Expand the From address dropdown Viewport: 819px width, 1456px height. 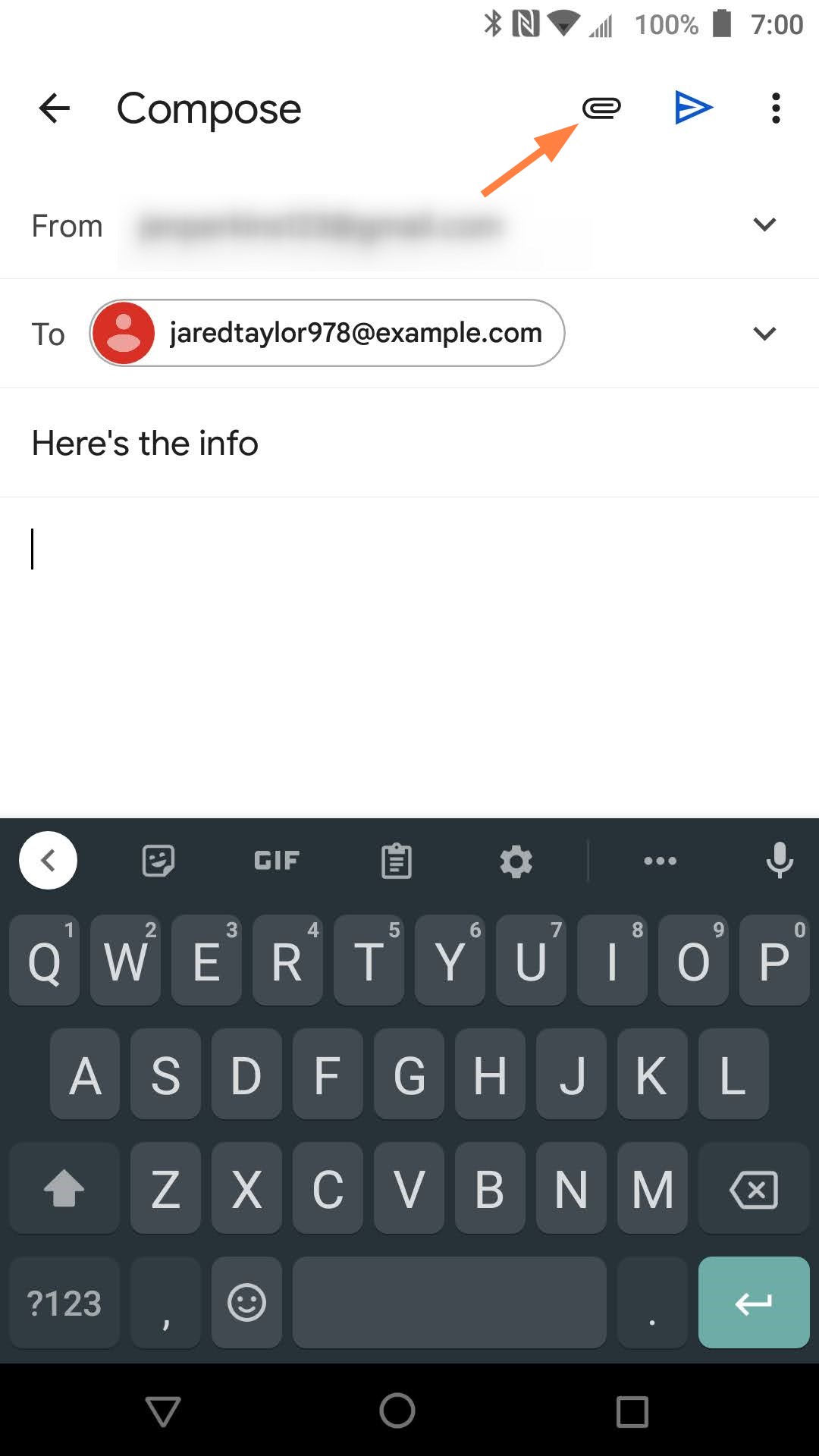point(765,224)
